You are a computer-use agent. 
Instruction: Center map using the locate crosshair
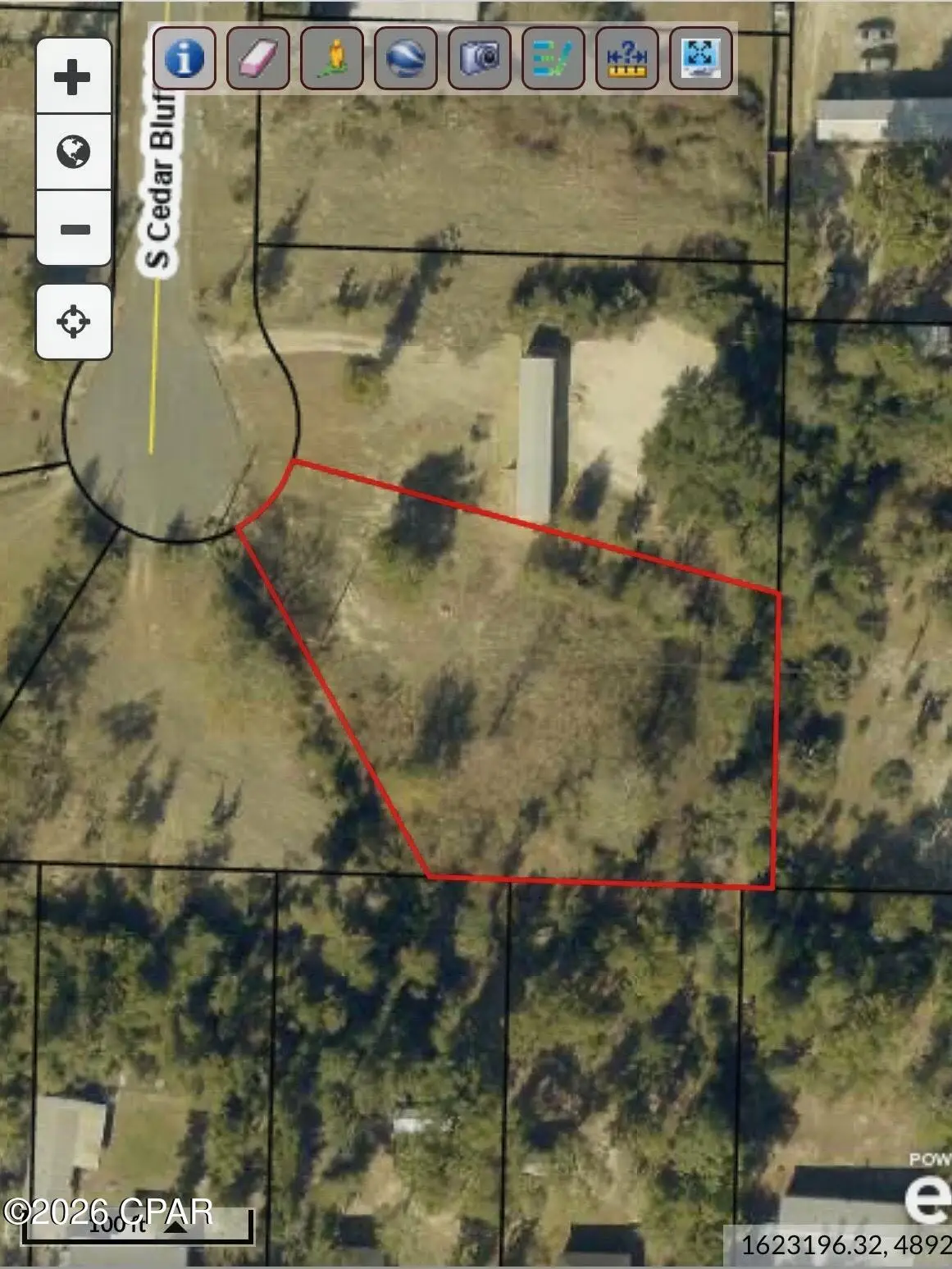(72, 322)
